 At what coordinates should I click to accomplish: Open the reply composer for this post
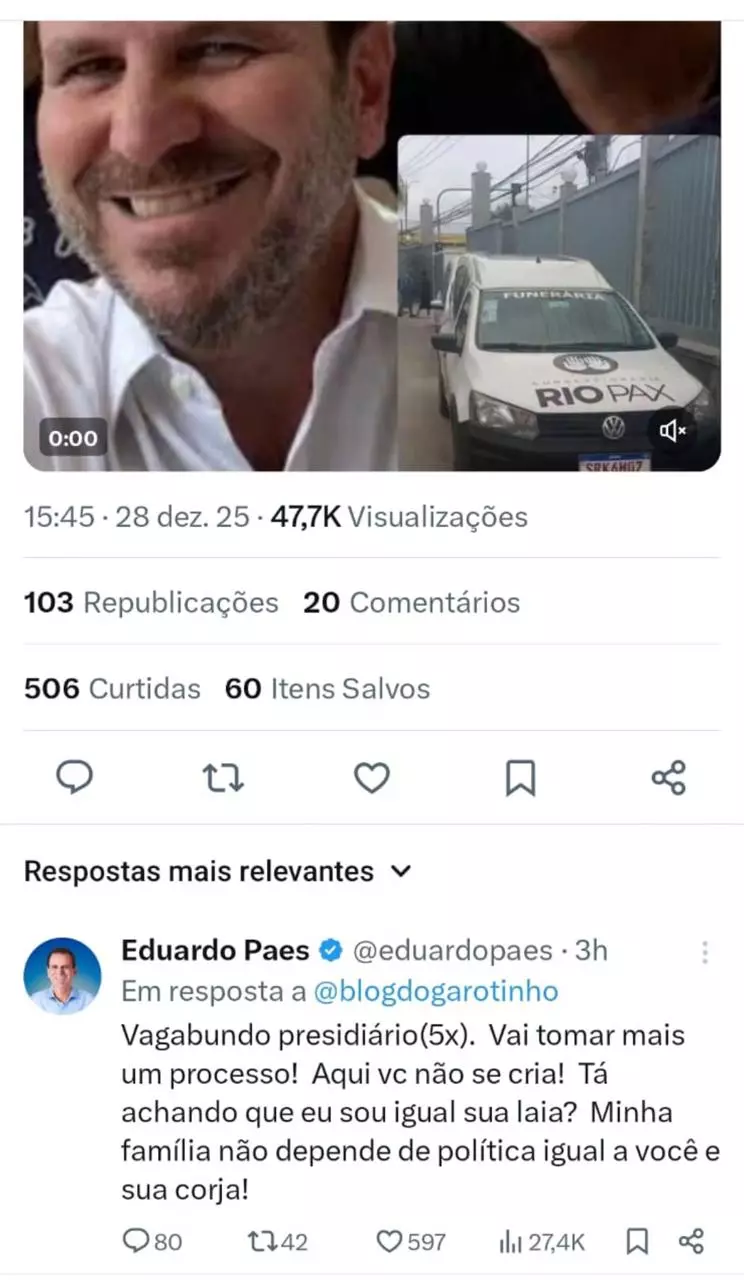(75, 778)
